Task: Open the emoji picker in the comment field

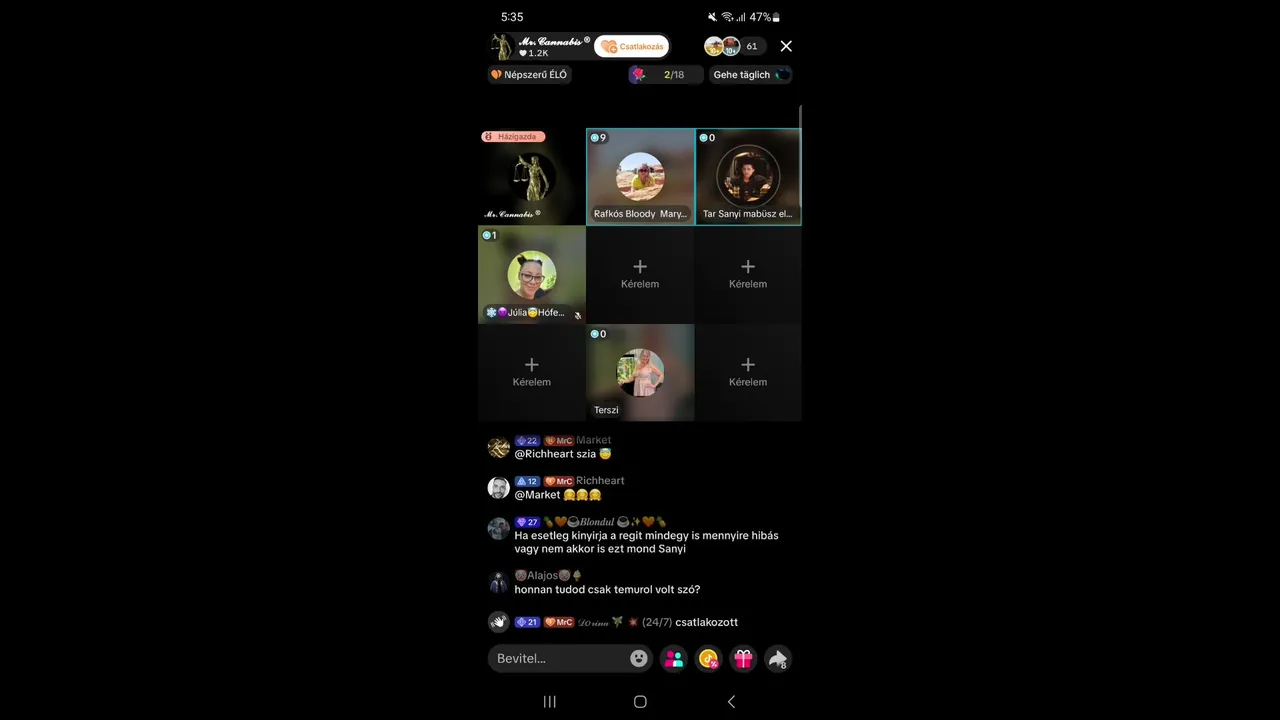Action: (638, 659)
